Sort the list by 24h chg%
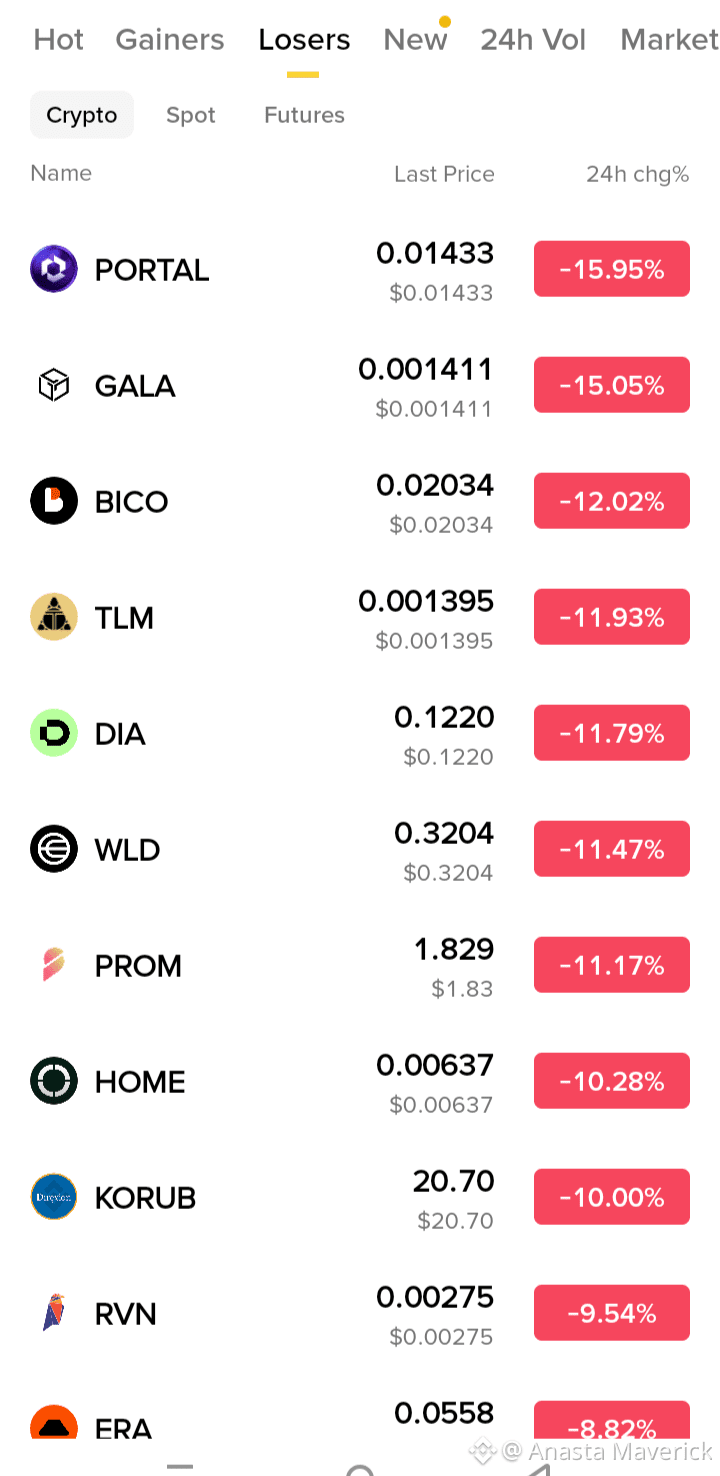 (637, 174)
